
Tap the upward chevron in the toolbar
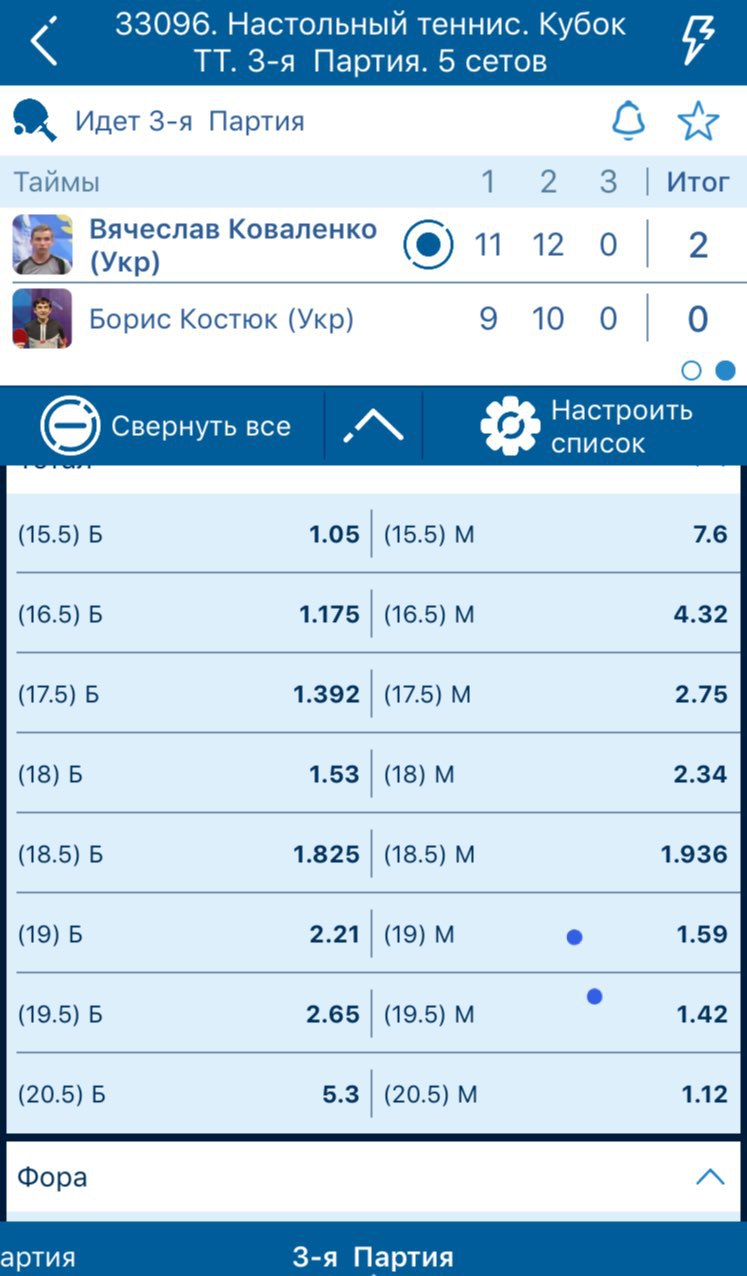click(x=373, y=426)
